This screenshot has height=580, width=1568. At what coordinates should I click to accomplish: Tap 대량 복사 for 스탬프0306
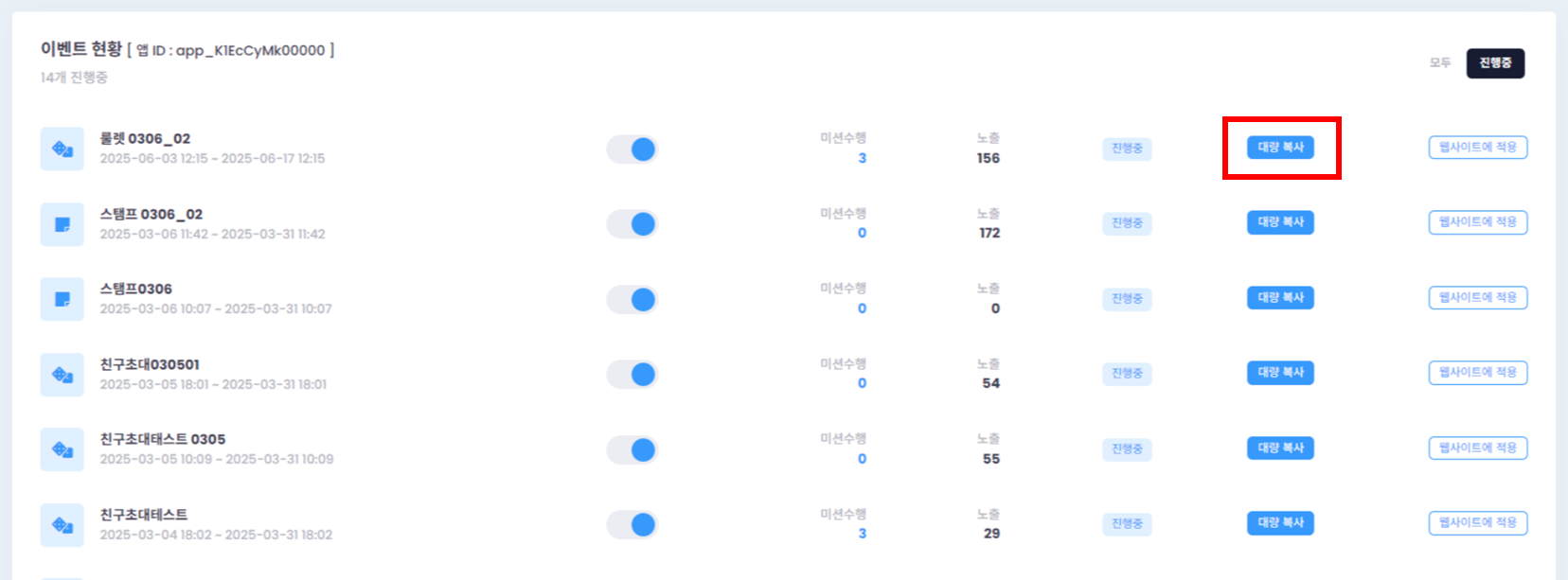tap(1280, 297)
